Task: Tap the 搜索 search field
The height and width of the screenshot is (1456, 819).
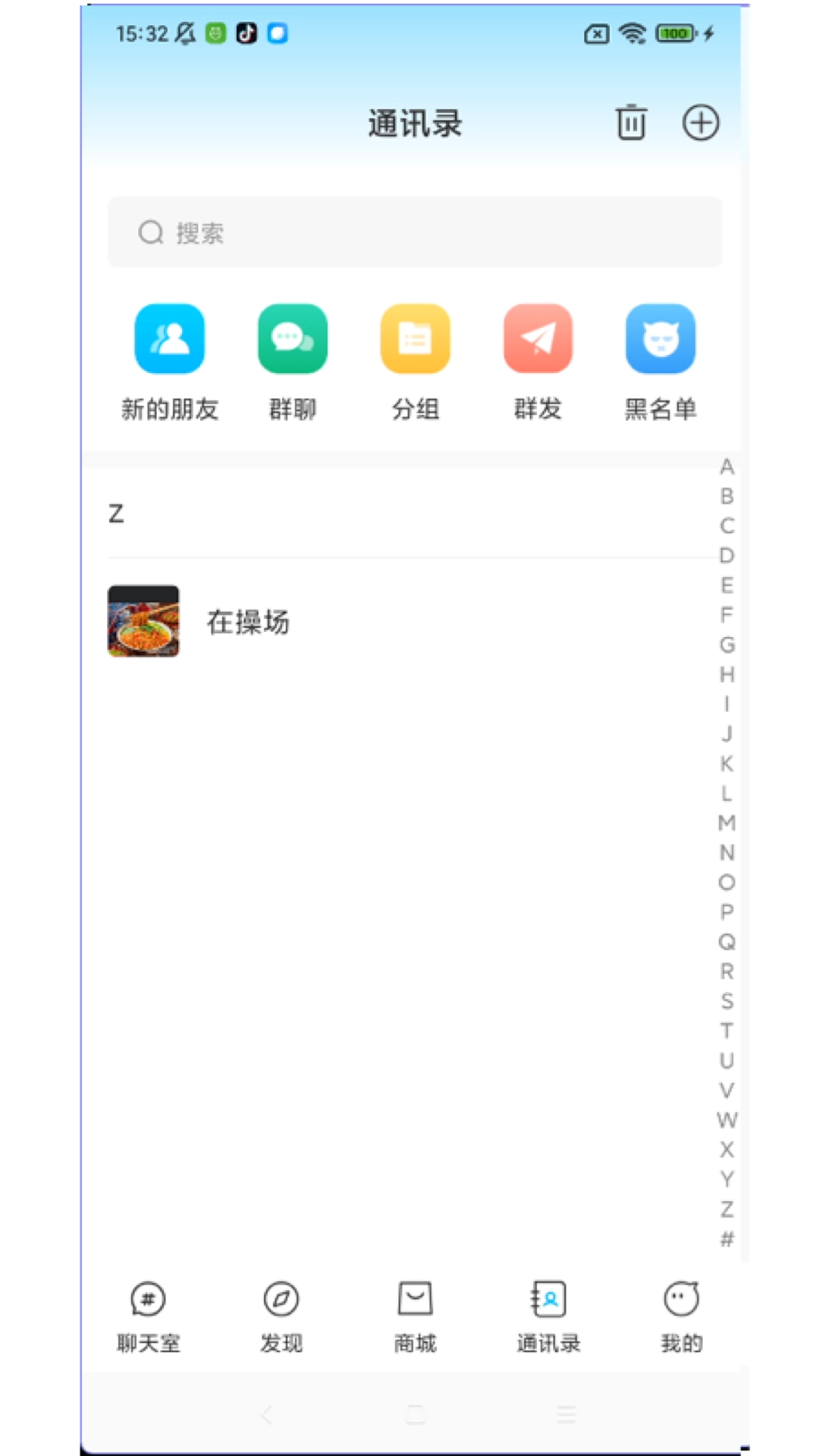Action: [x=415, y=233]
